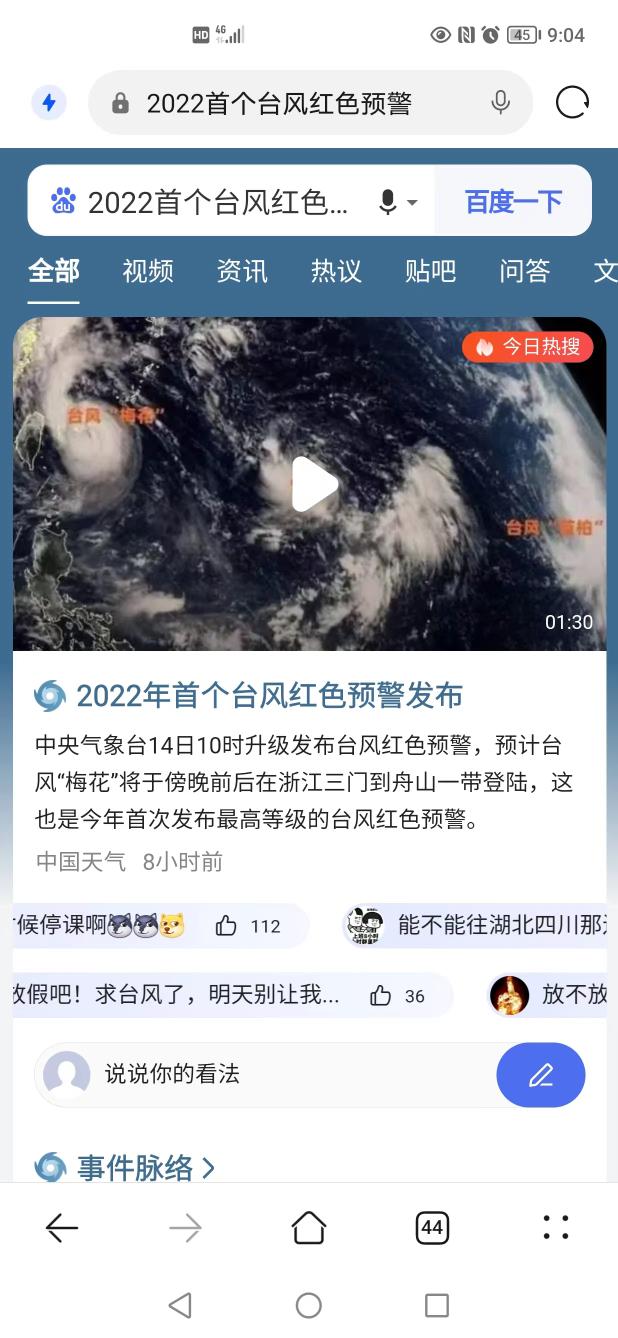Open the browser tab switcher showing 44
The image size is (618, 1338).
click(x=432, y=1227)
